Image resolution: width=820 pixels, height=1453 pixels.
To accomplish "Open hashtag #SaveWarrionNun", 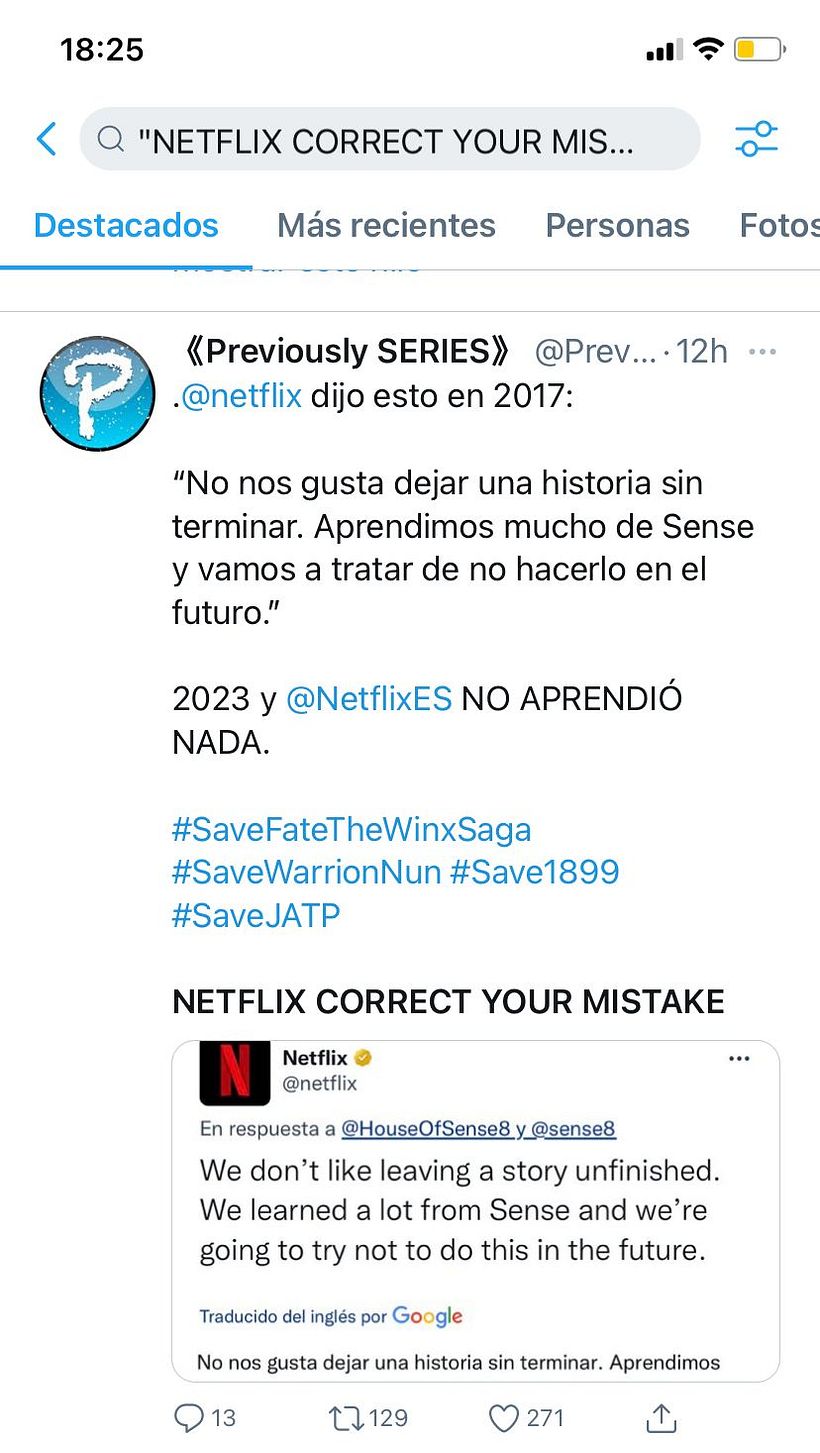I will tap(306, 872).
